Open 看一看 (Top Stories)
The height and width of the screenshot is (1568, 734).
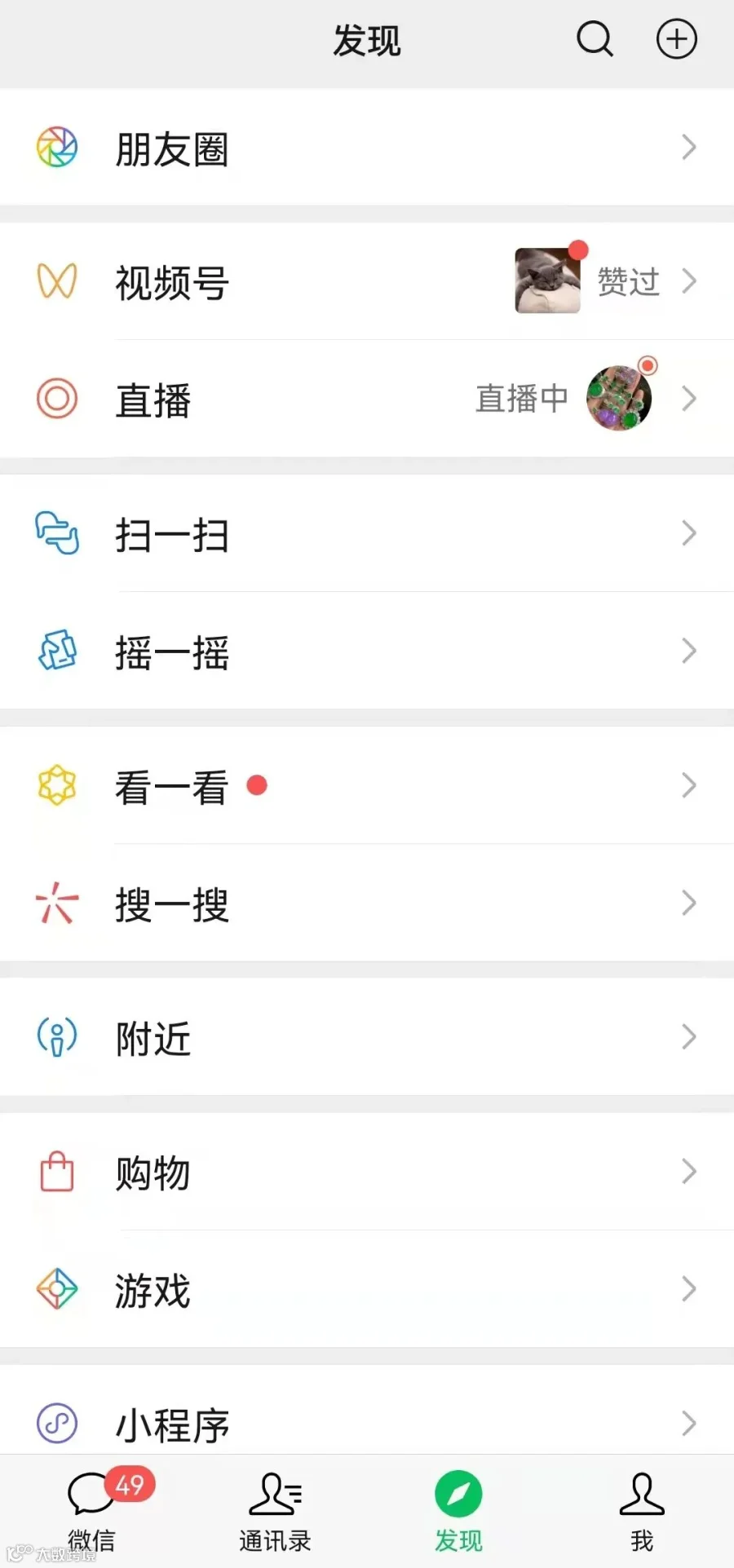367,785
